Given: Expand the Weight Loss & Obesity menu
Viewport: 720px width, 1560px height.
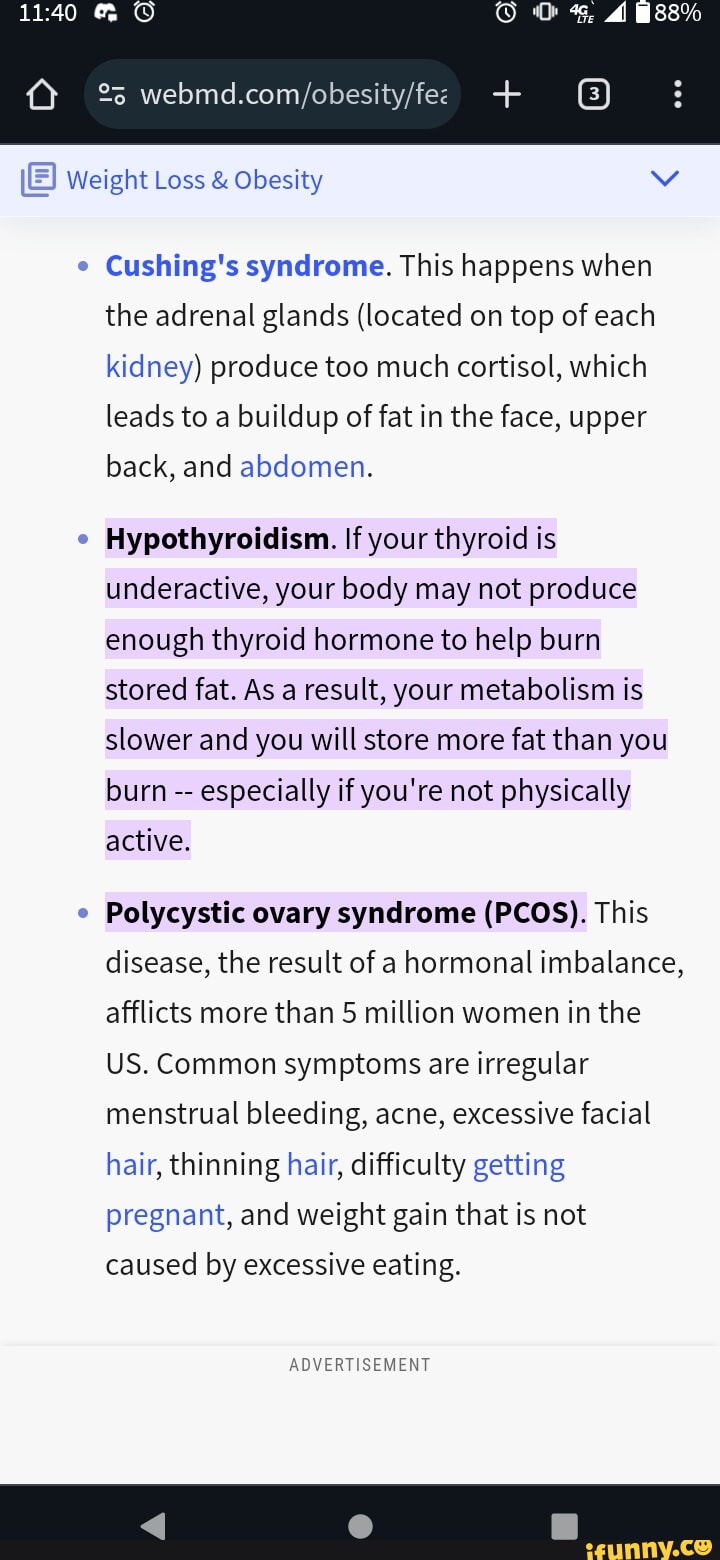Looking at the screenshot, I should coord(664,179).
